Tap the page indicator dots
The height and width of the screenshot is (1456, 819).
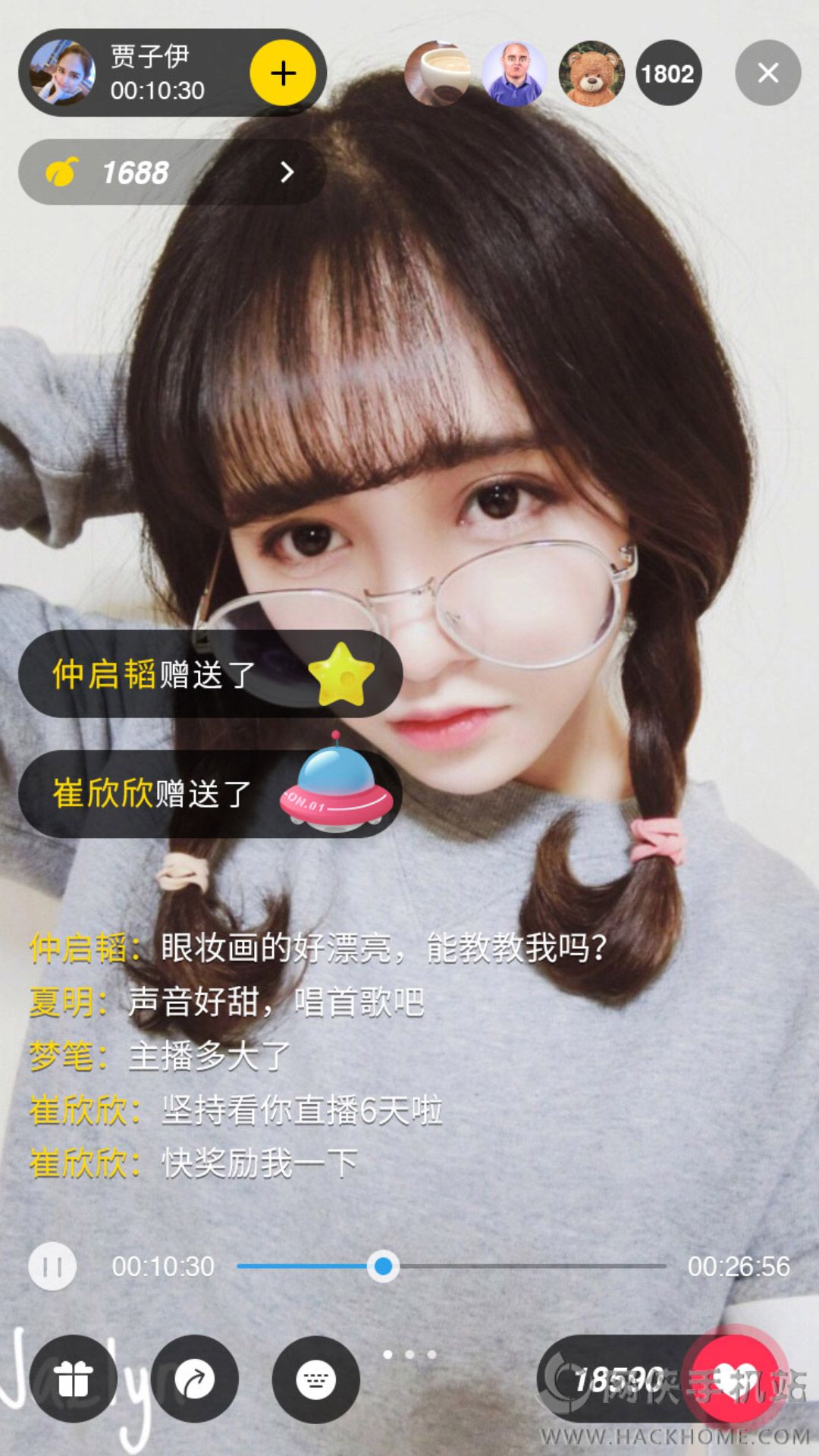tap(409, 1354)
